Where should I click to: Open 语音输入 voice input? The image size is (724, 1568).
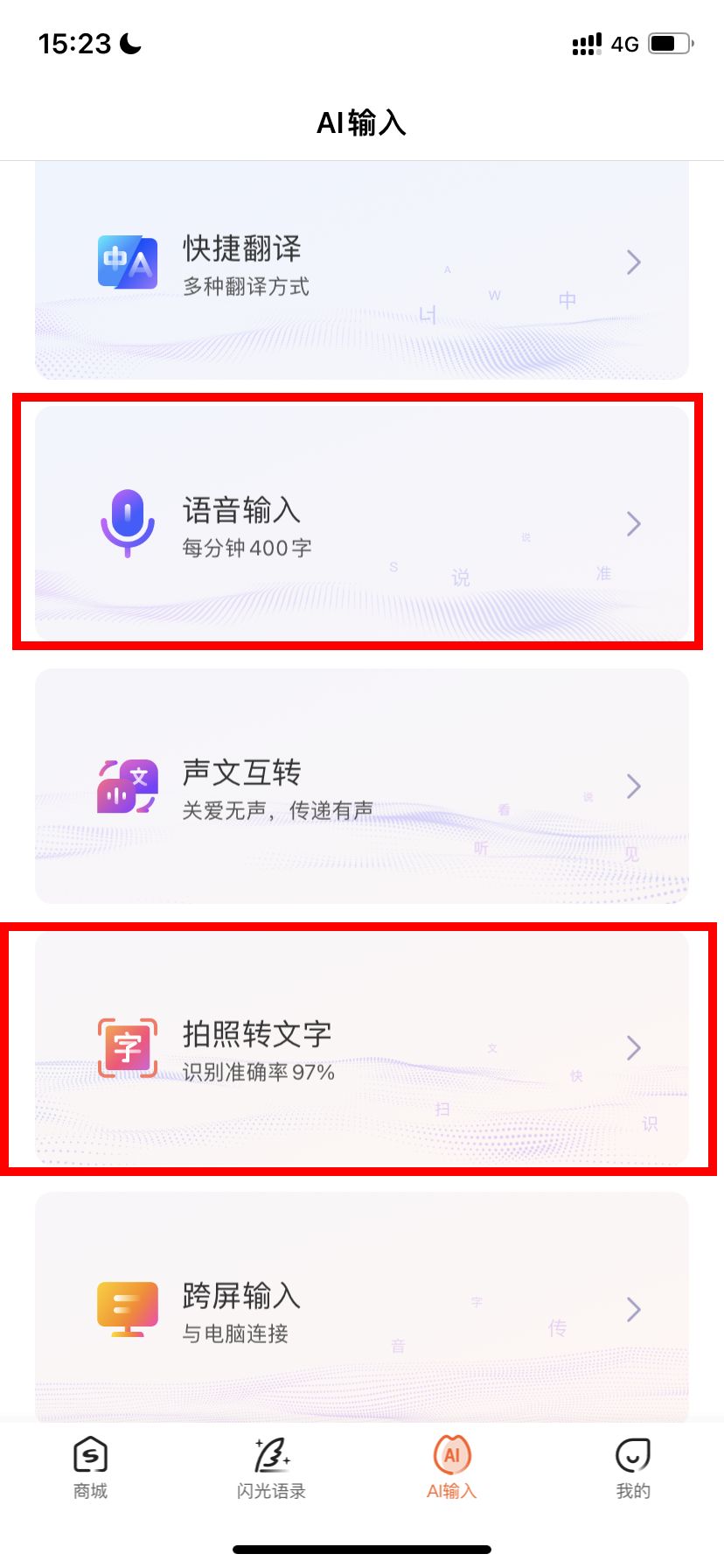click(362, 523)
